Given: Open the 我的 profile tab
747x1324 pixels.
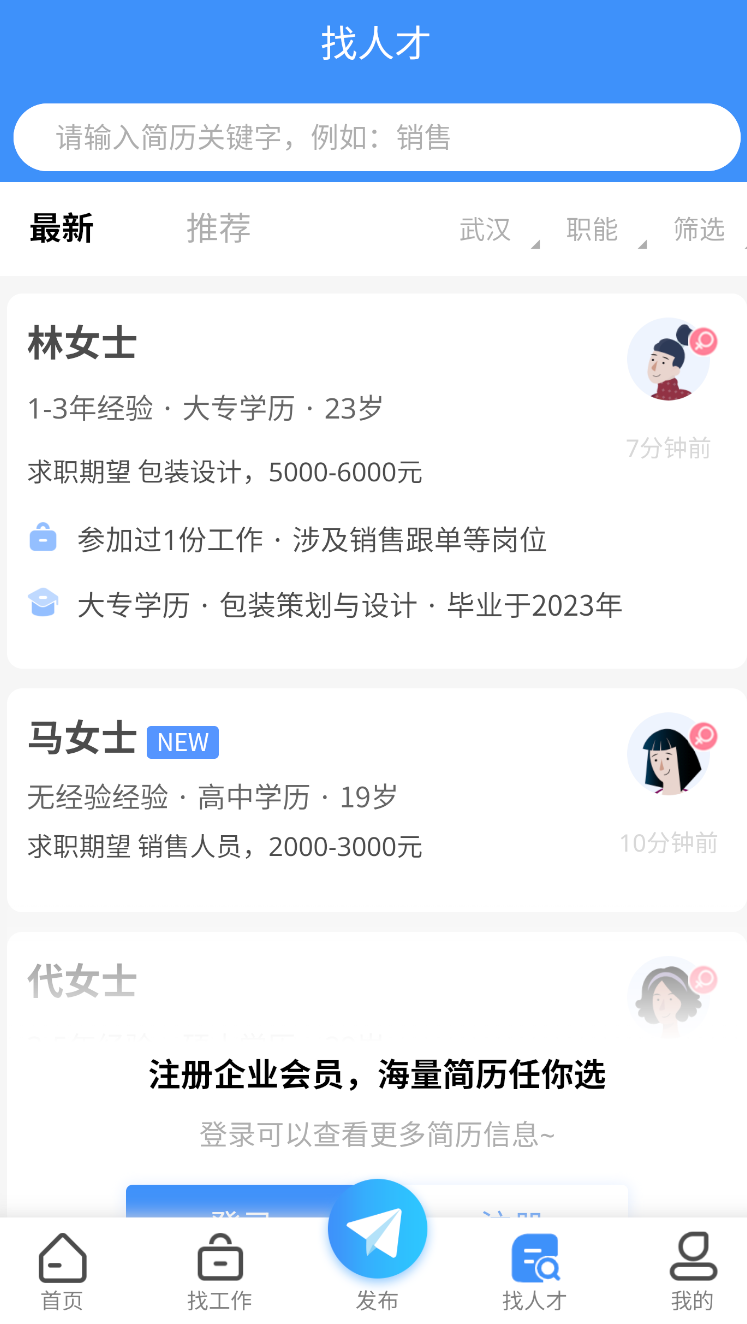Looking at the screenshot, I should click(x=692, y=1270).
